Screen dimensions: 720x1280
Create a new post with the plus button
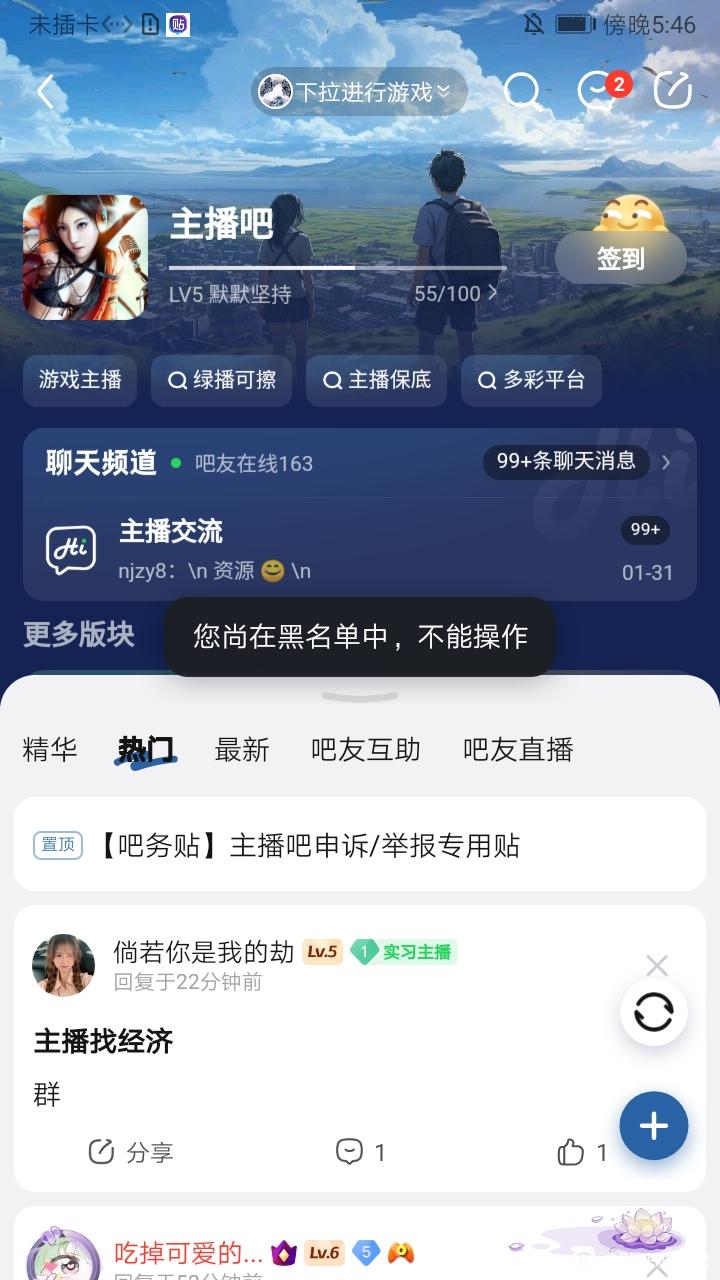pos(654,1126)
